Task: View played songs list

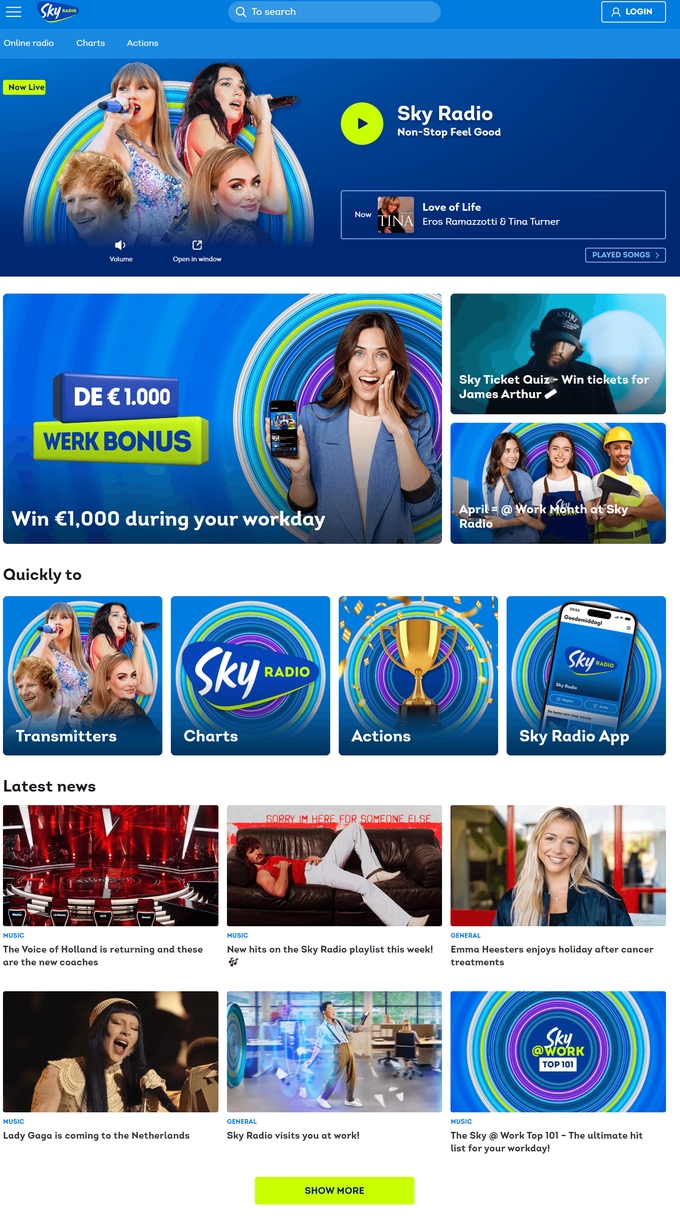Action: [625, 255]
